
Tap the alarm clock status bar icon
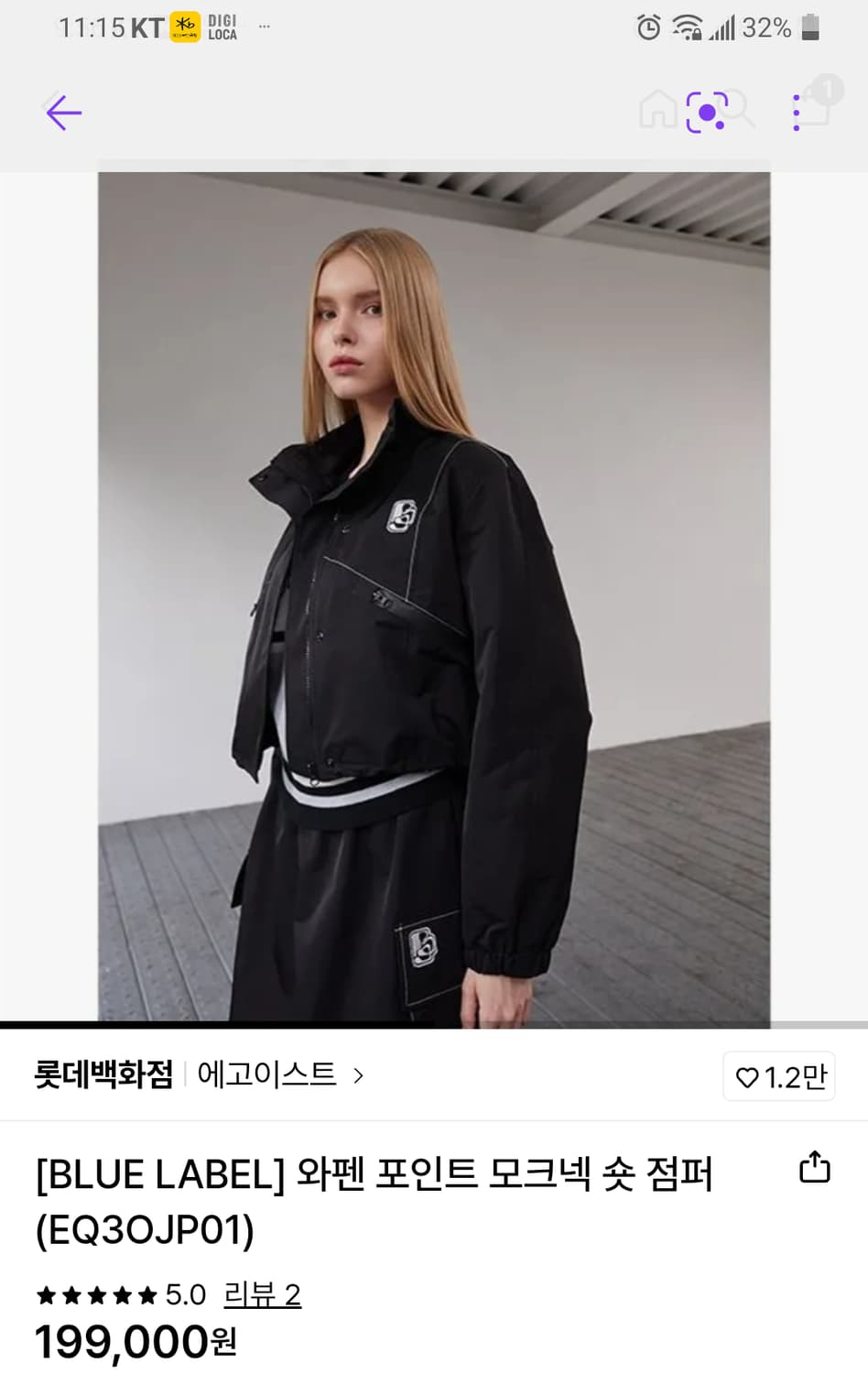click(647, 28)
